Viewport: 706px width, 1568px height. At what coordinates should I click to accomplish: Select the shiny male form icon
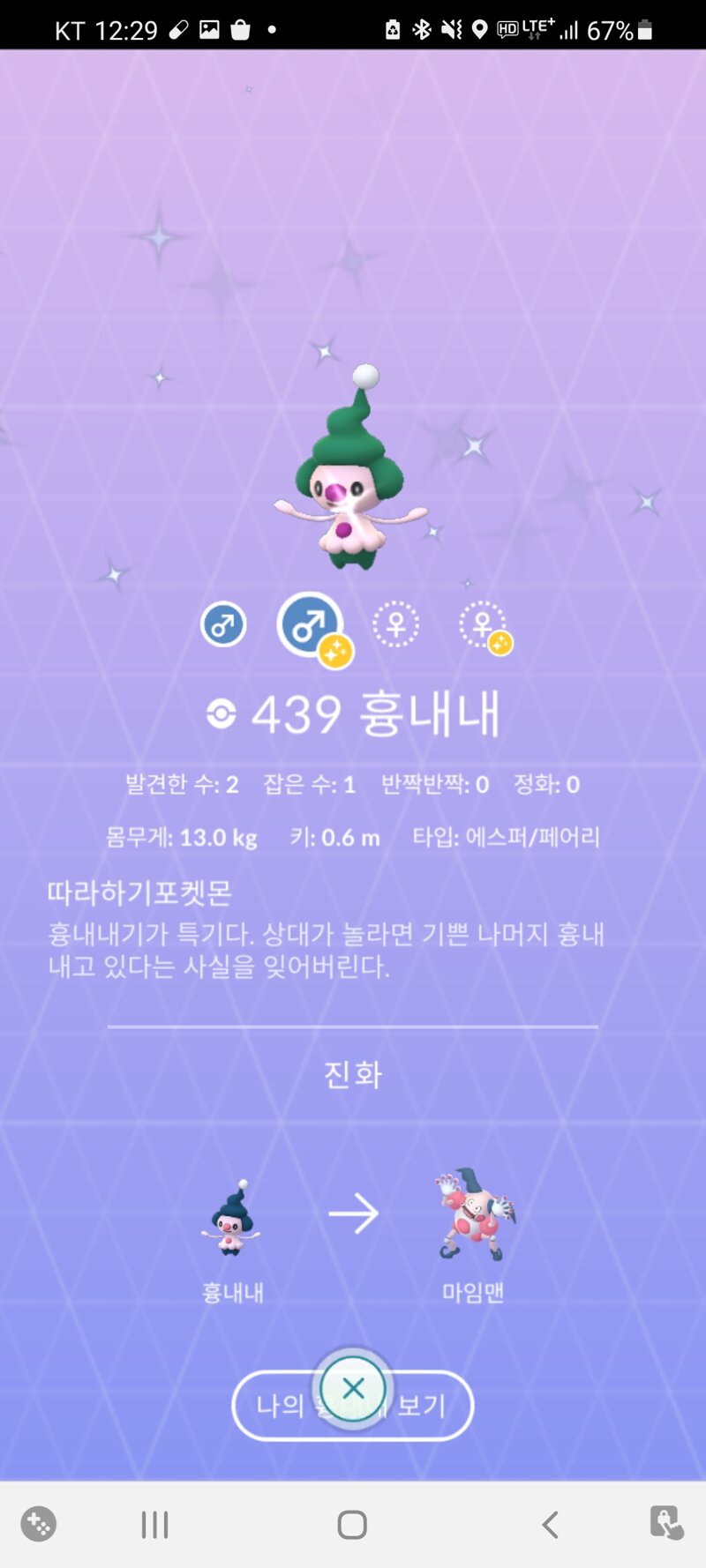pos(311,626)
